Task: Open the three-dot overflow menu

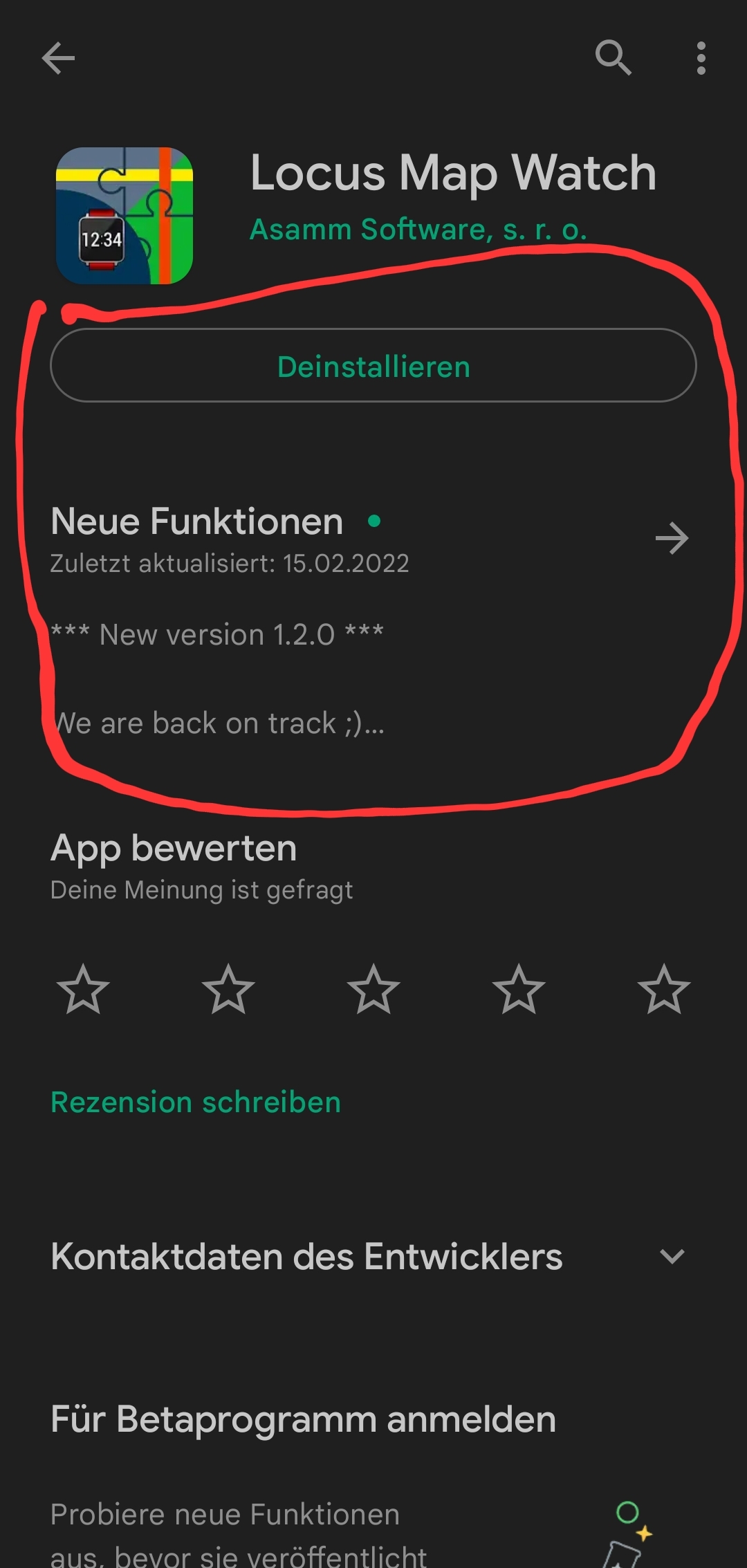Action: [701, 58]
